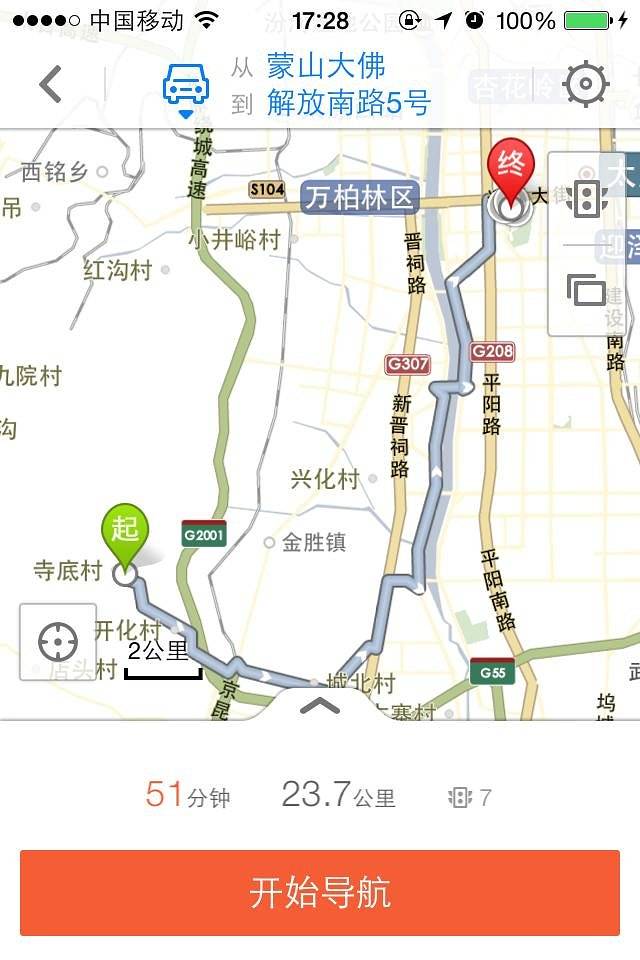
Task: Expand the route details panel
Action: 320,705
